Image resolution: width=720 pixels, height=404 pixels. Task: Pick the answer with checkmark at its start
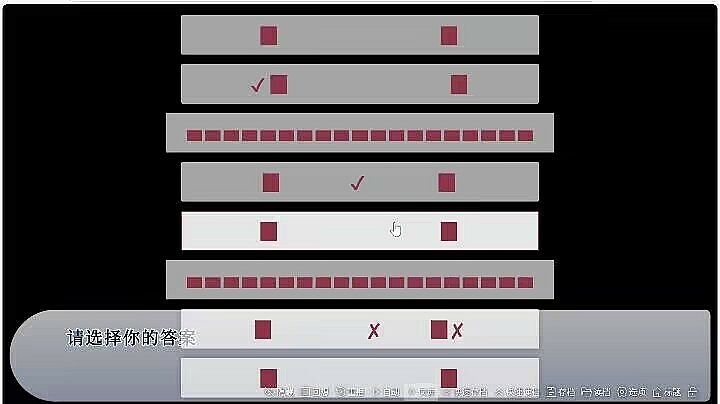[x=360, y=84]
